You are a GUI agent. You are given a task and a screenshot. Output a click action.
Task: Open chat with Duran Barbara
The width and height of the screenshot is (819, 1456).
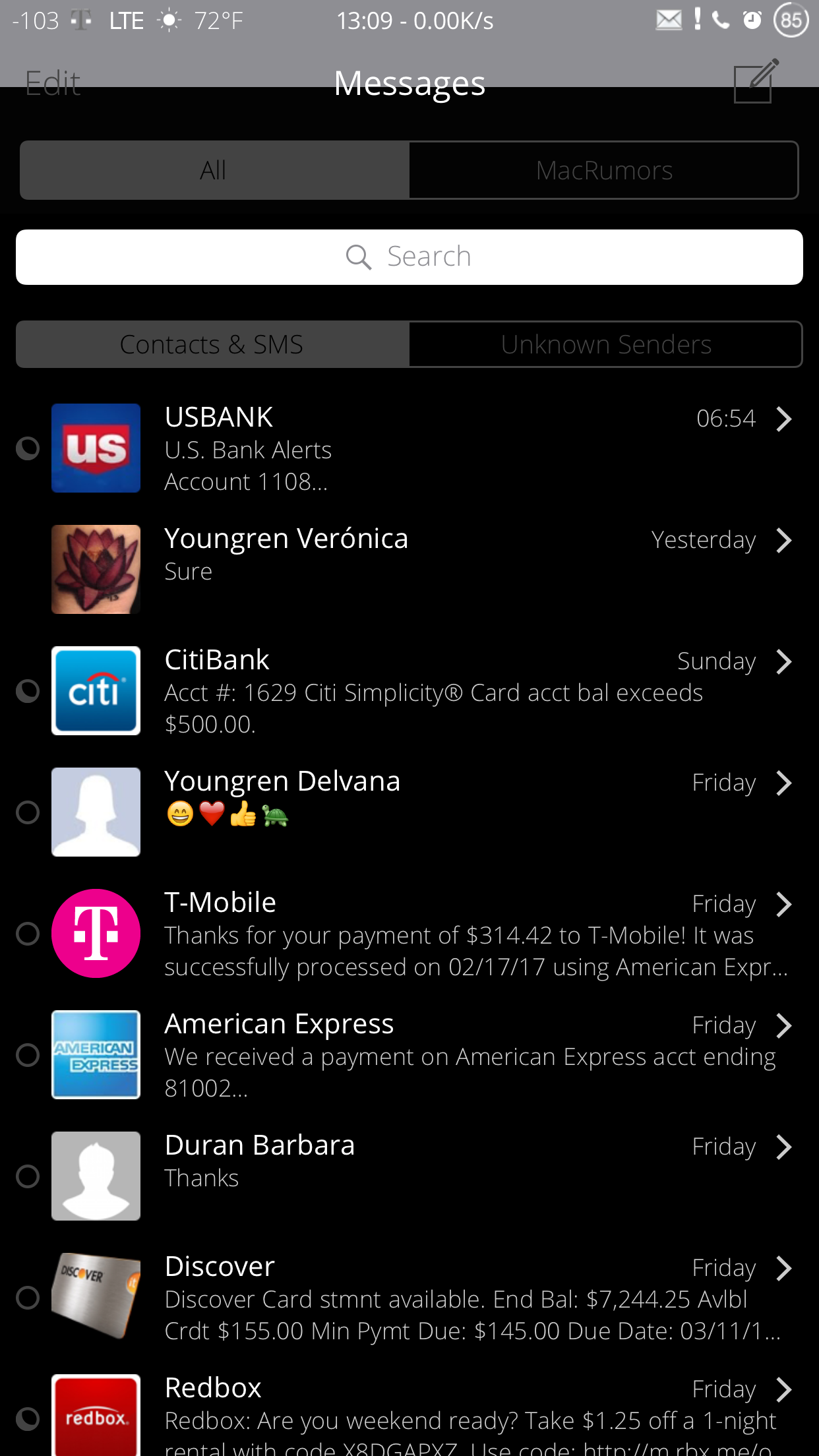409,1176
